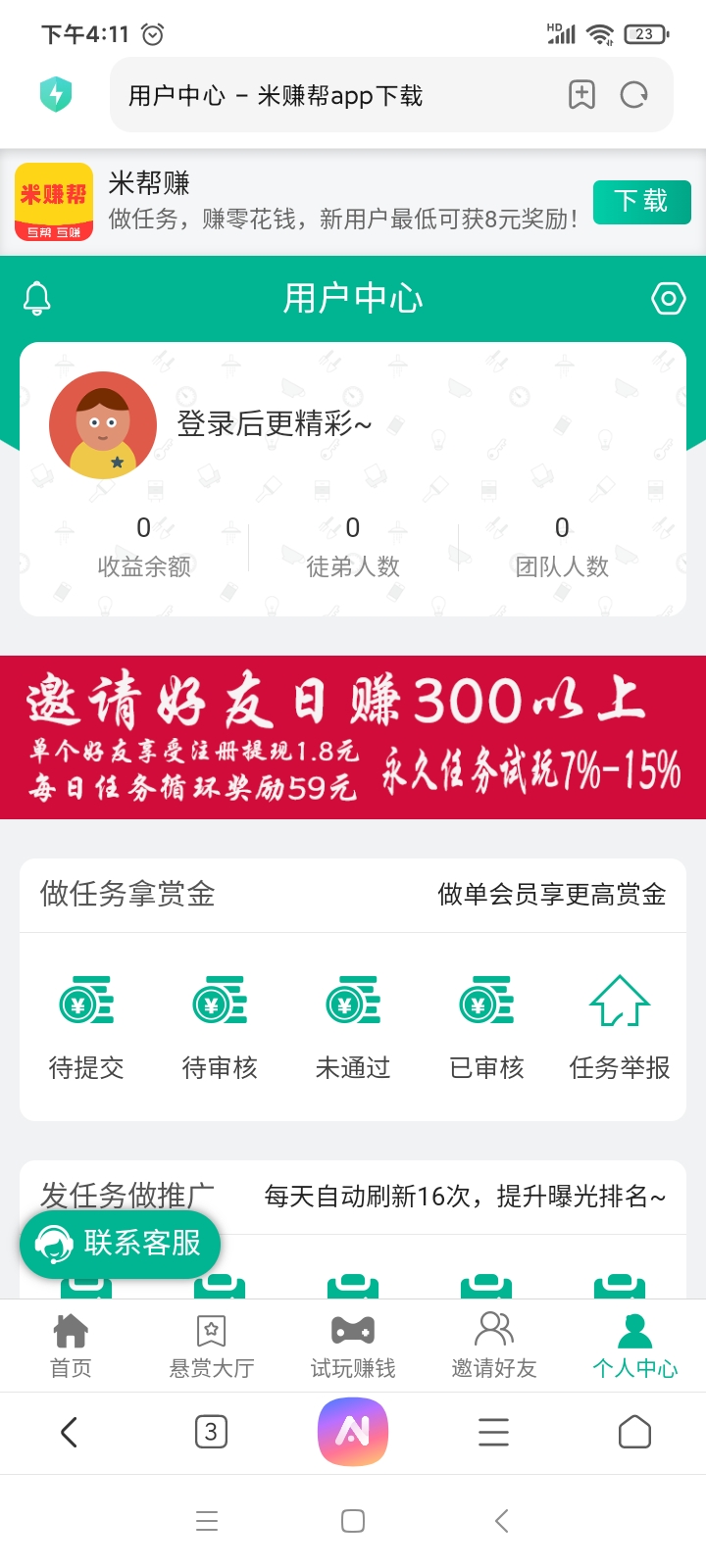Tap the invite friends red banner
Screen dimensions: 706x1568
[353, 737]
